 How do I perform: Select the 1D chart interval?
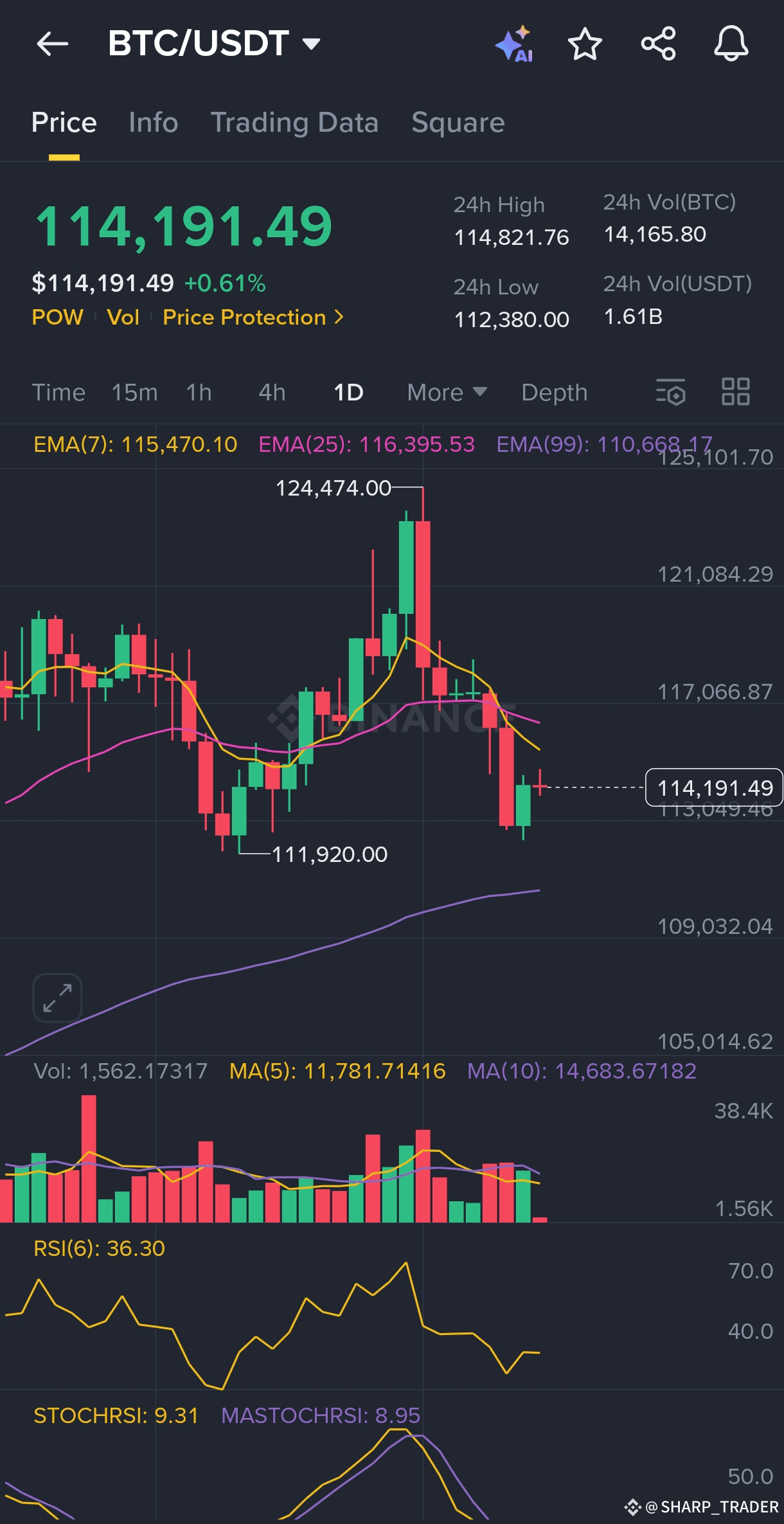[348, 392]
